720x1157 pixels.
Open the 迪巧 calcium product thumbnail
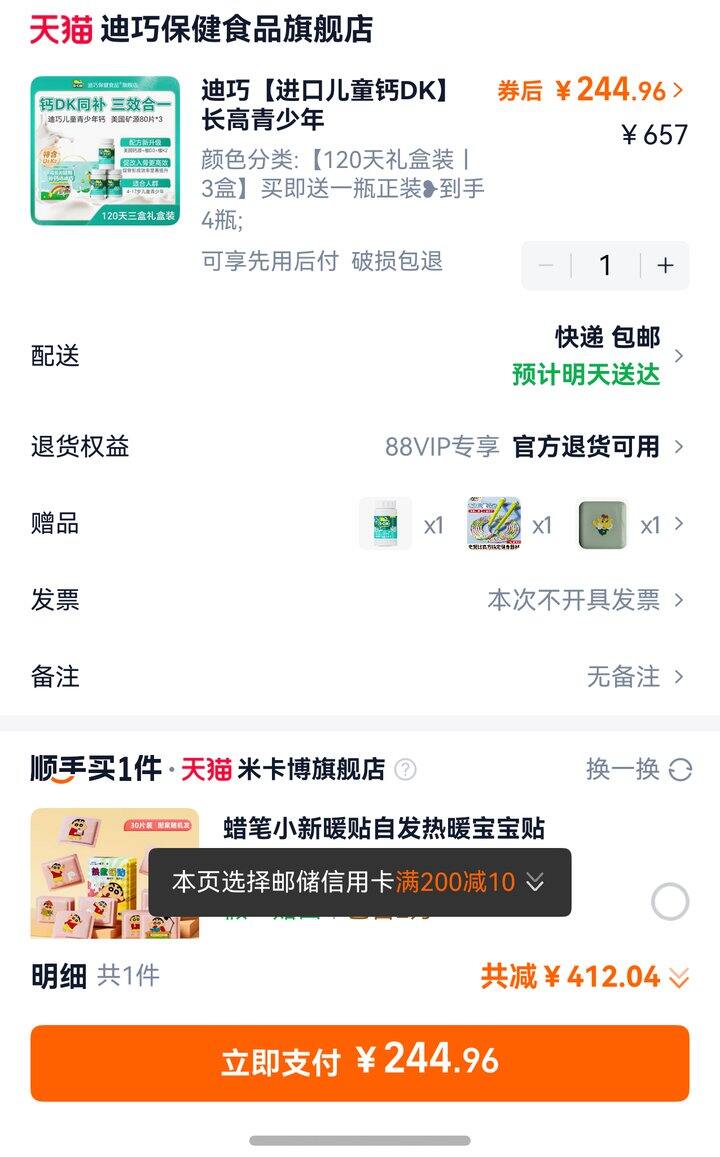click(x=105, y=151)
